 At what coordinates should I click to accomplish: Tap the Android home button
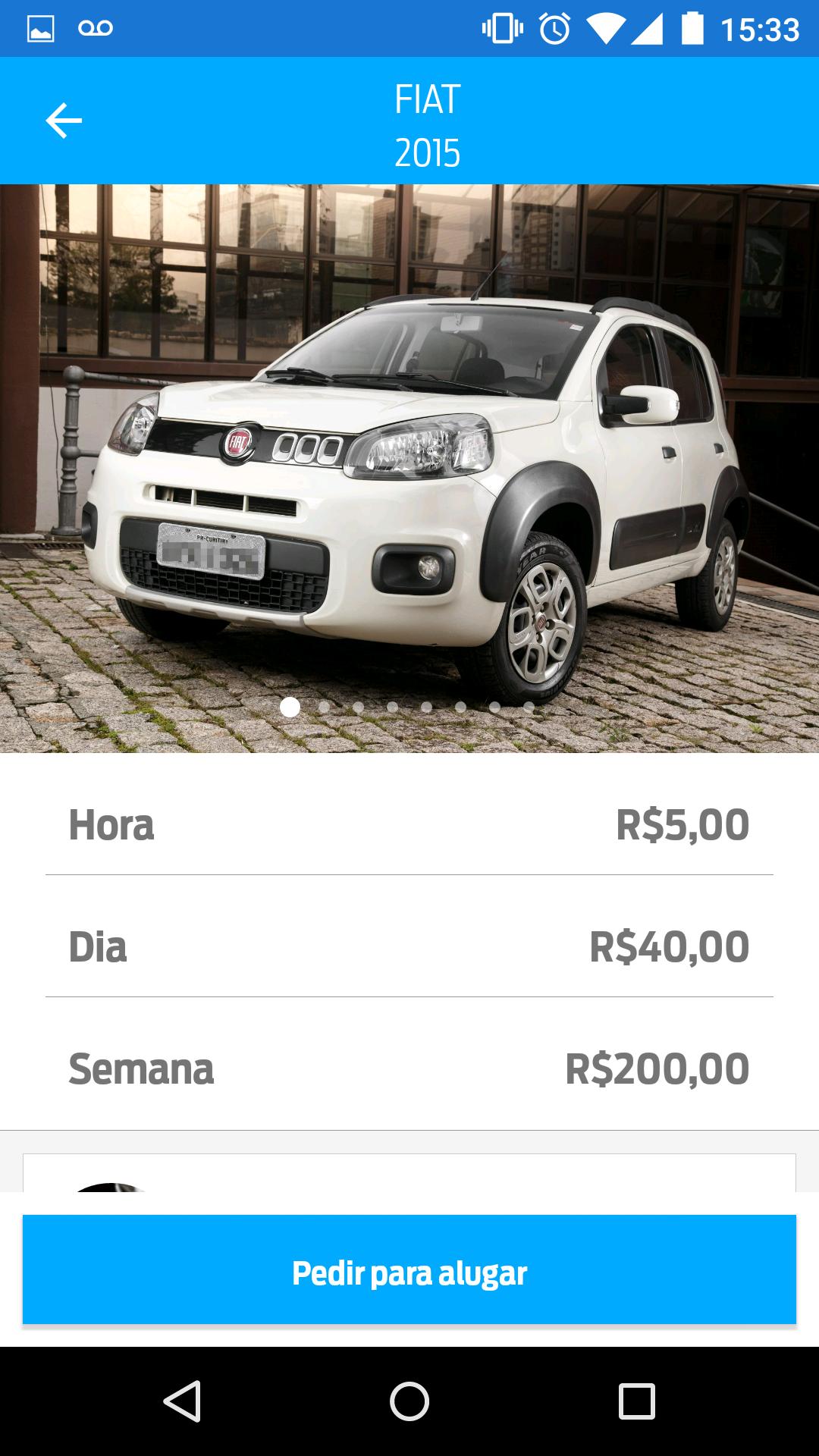(409, 1401)
